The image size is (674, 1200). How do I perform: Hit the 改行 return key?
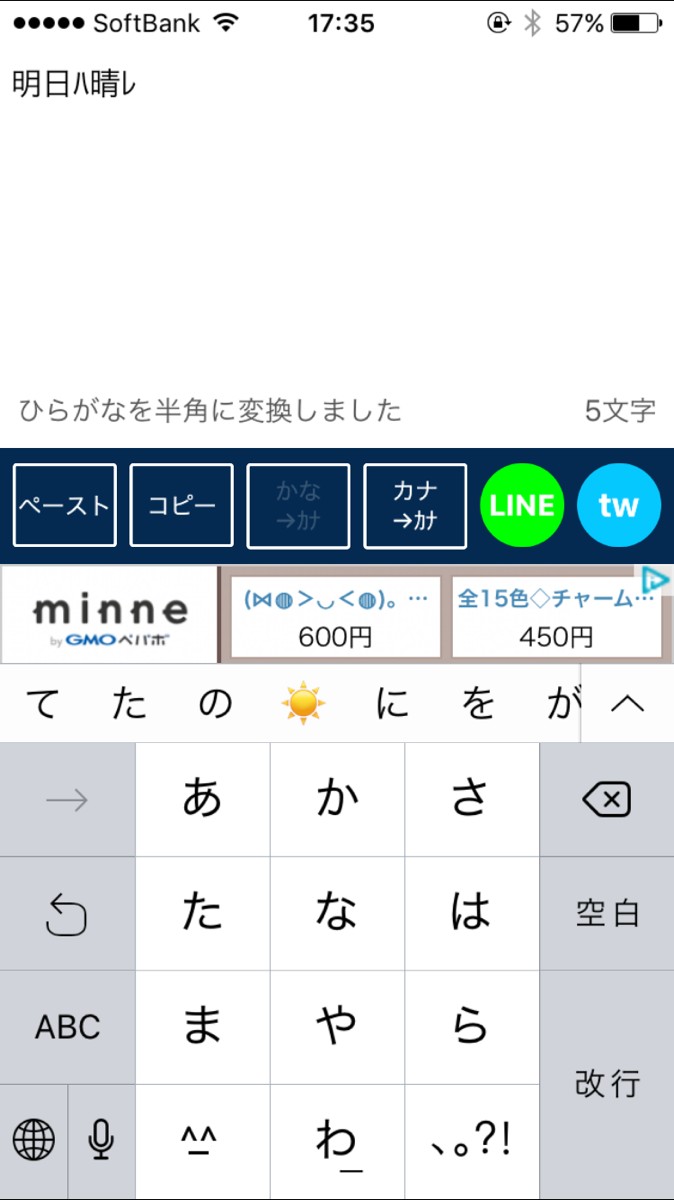(x=606, y=1083)
